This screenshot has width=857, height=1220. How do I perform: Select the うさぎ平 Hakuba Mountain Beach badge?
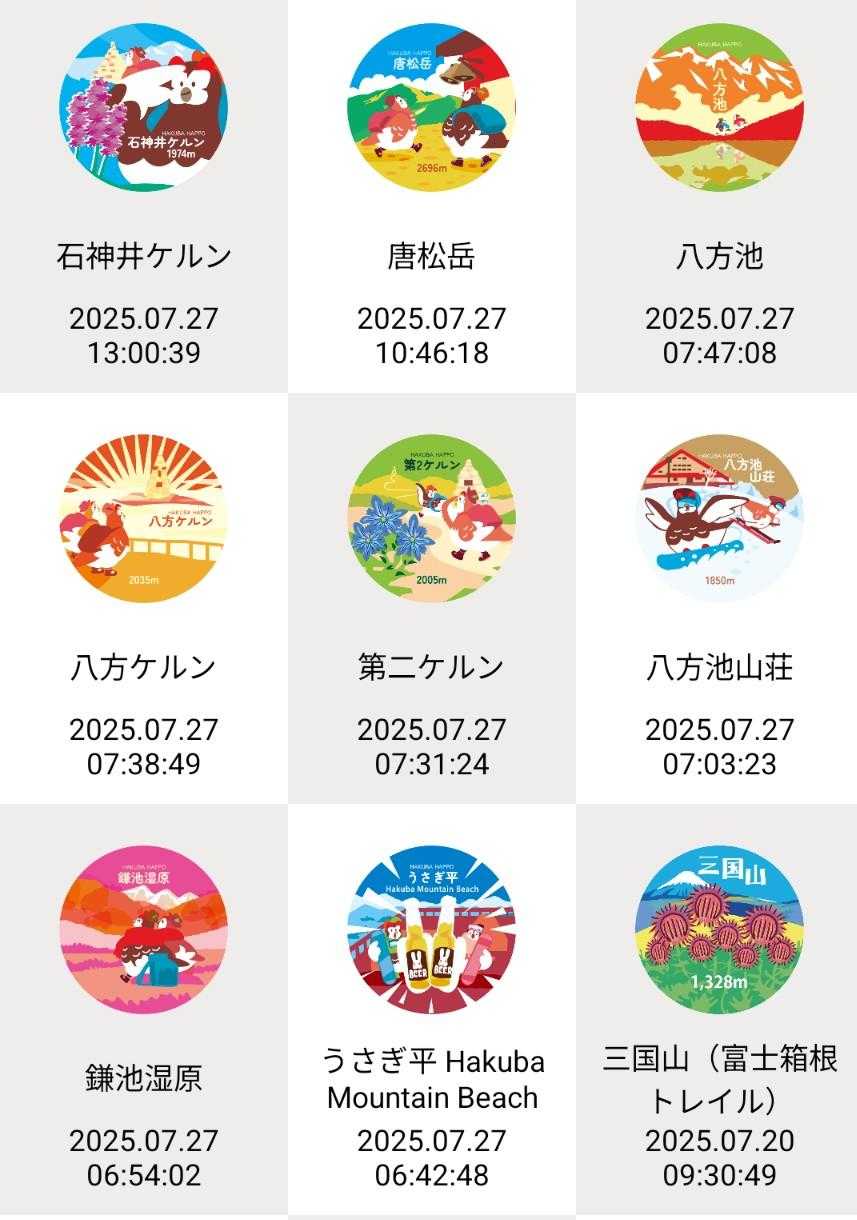pyautogui.click(x=432, y=929)
